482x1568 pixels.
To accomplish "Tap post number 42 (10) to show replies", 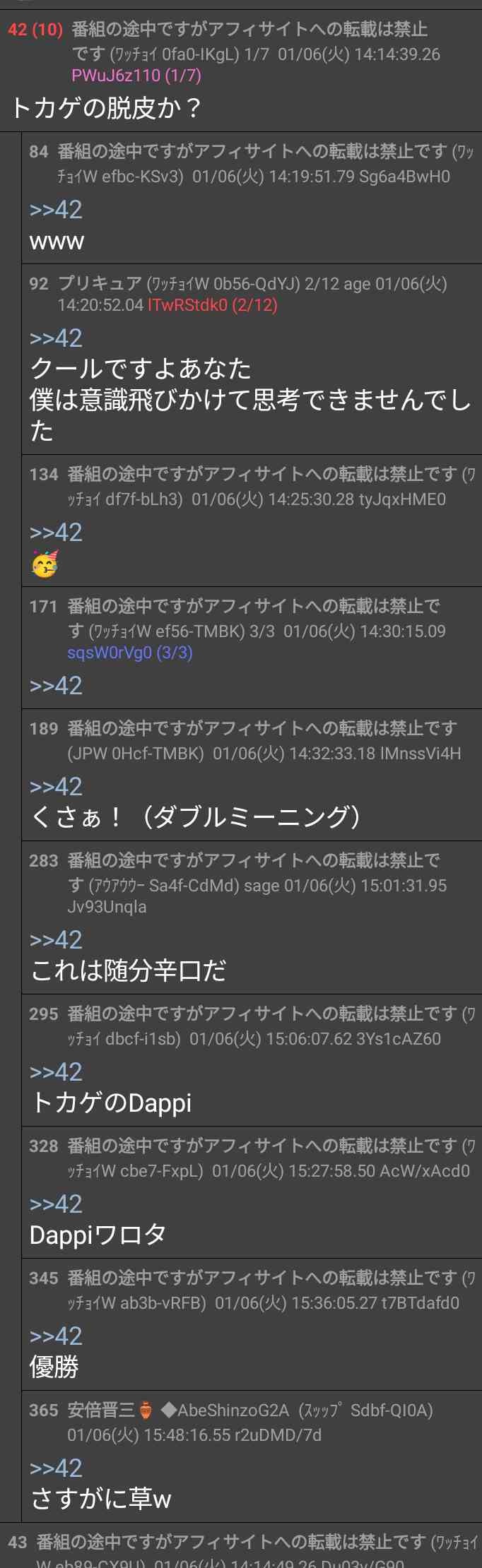I will pos(35,30).
